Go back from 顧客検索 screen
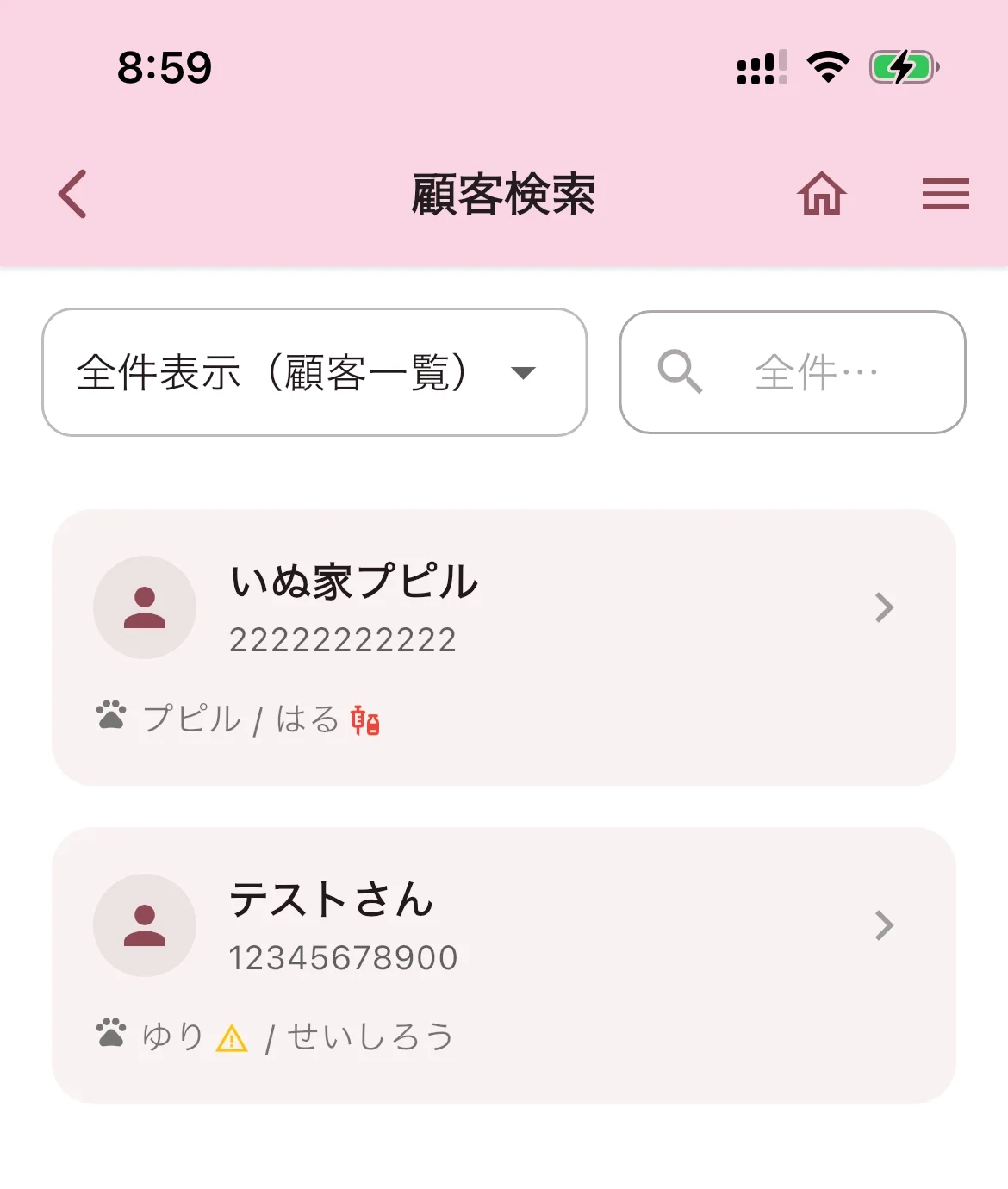The image size is (1008, 1189). click(x=73, y=194)
